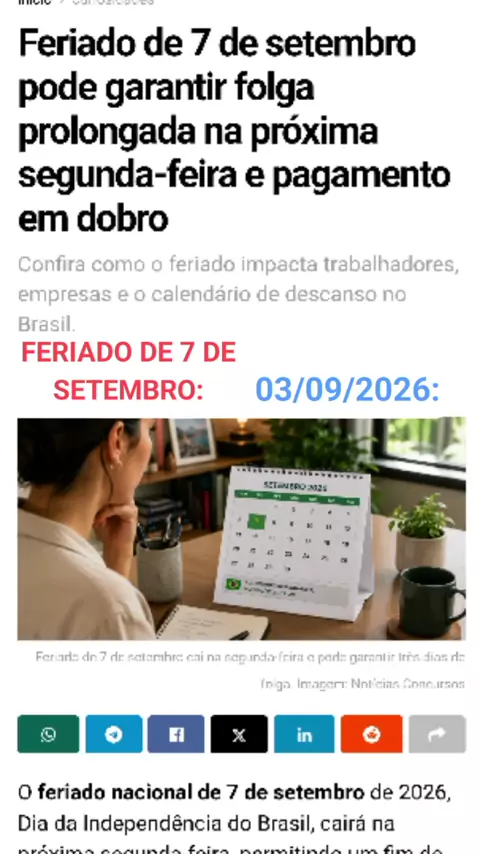480x854 pixels.
Task: Open the gray more share options button
Action: 437,734
